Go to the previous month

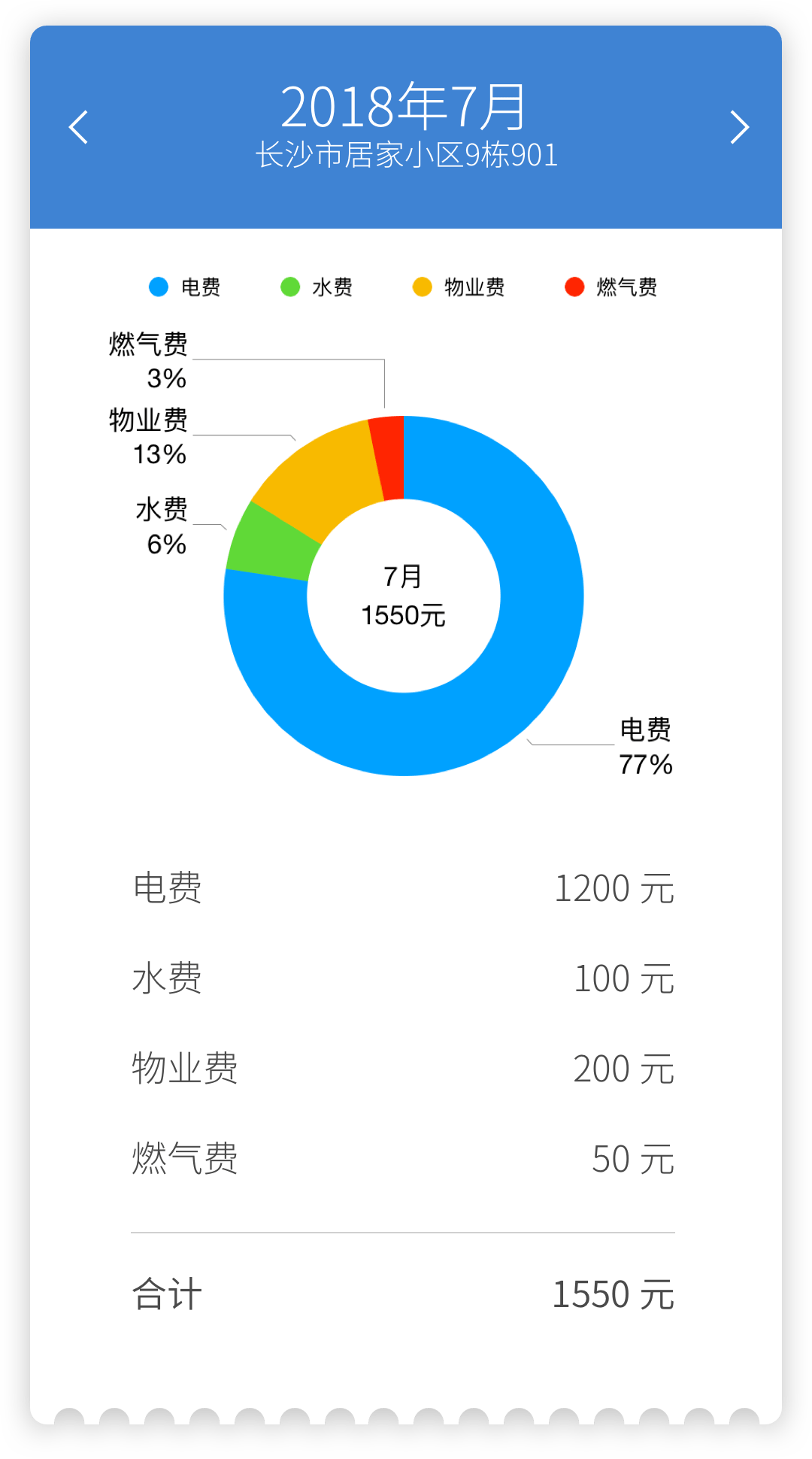click(x=78, y=127)
